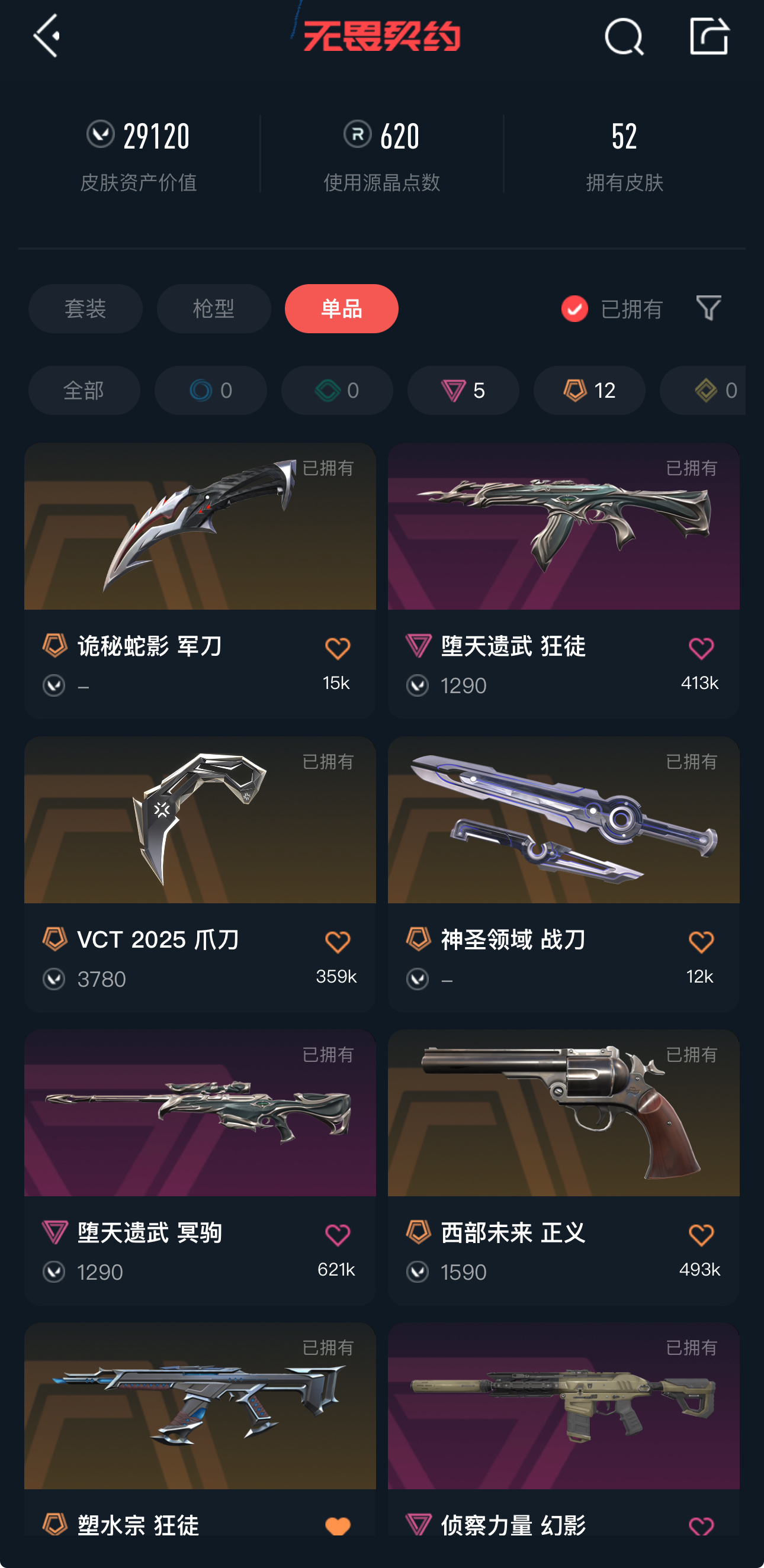Viewport: 764px width, 1568px height.
Task: Select the 单品 tab
Action: click(x=342, y=308)
